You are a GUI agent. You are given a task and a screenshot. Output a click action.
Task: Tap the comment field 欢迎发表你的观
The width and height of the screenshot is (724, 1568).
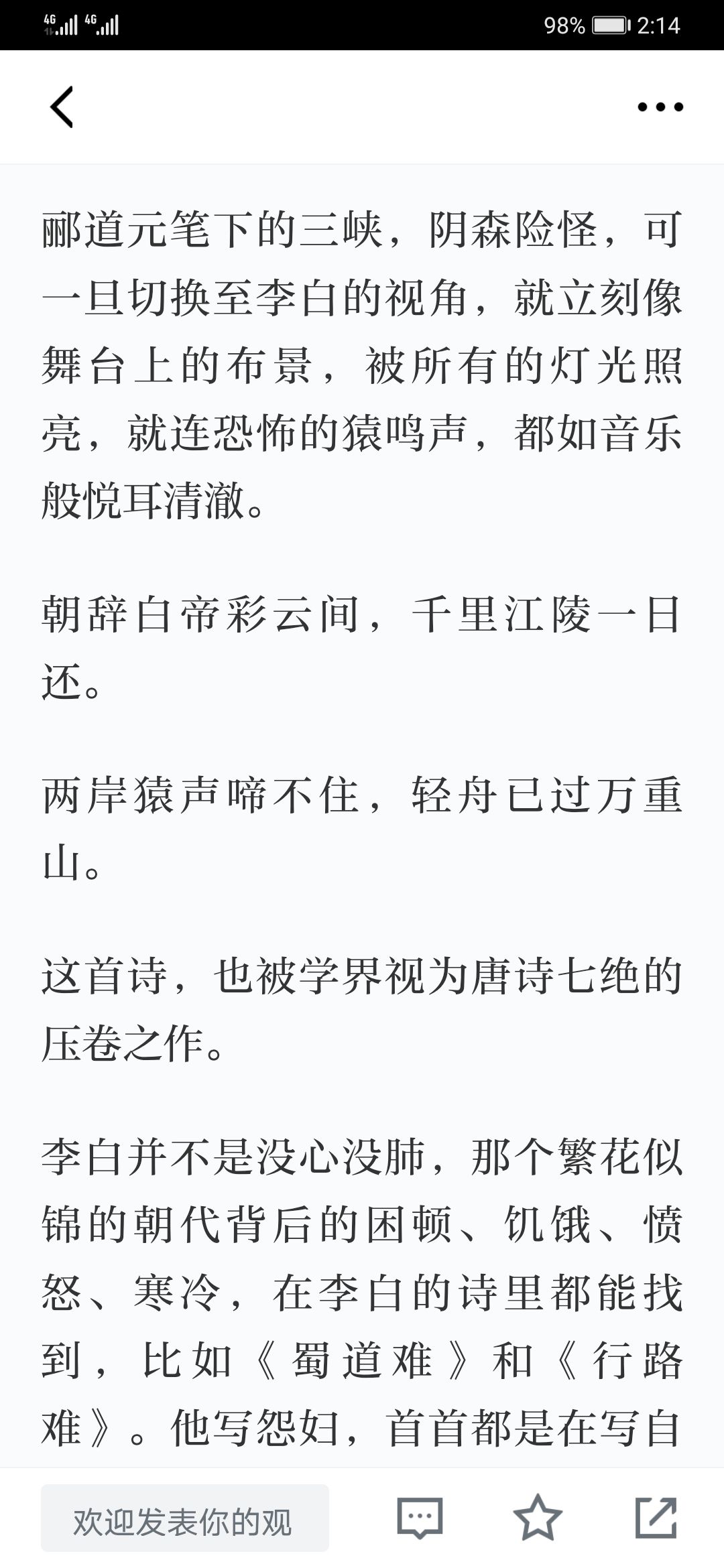(x=185, y=1518)
